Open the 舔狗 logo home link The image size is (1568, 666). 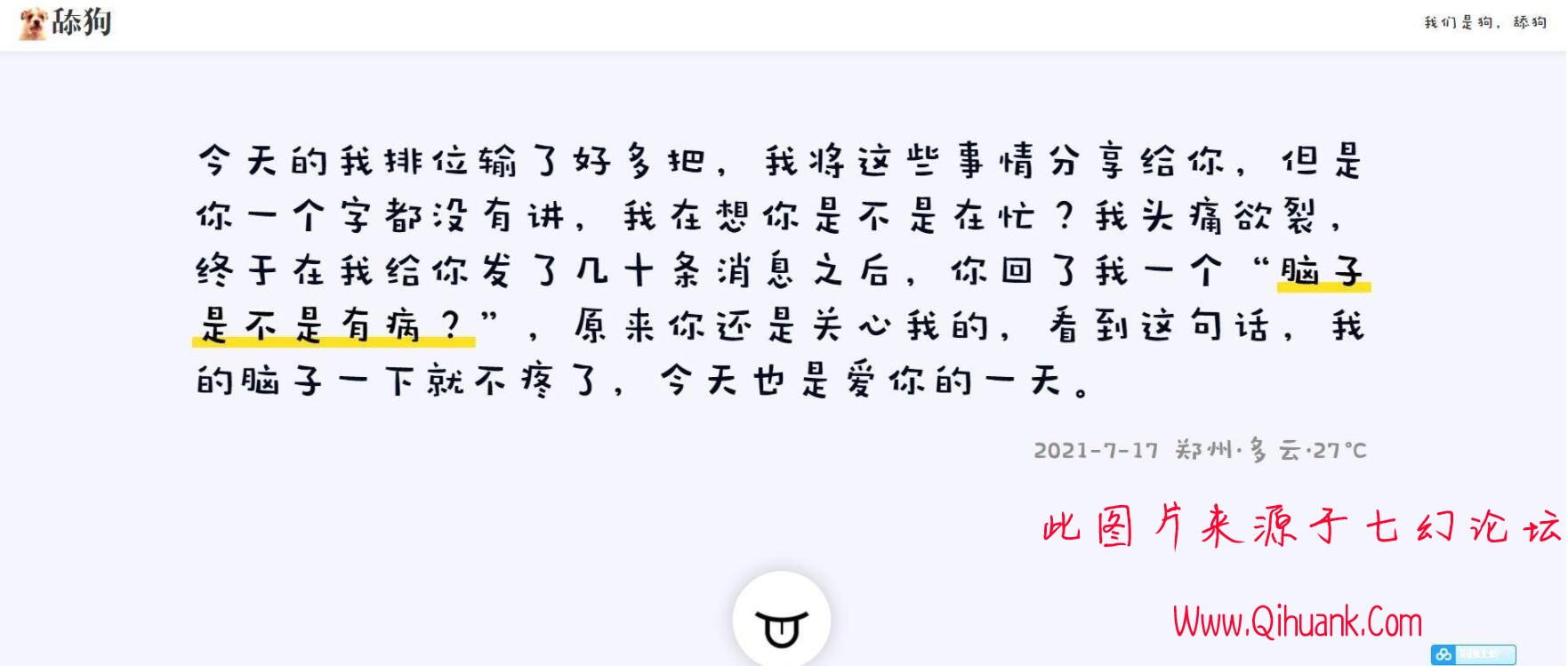point(67,22)
